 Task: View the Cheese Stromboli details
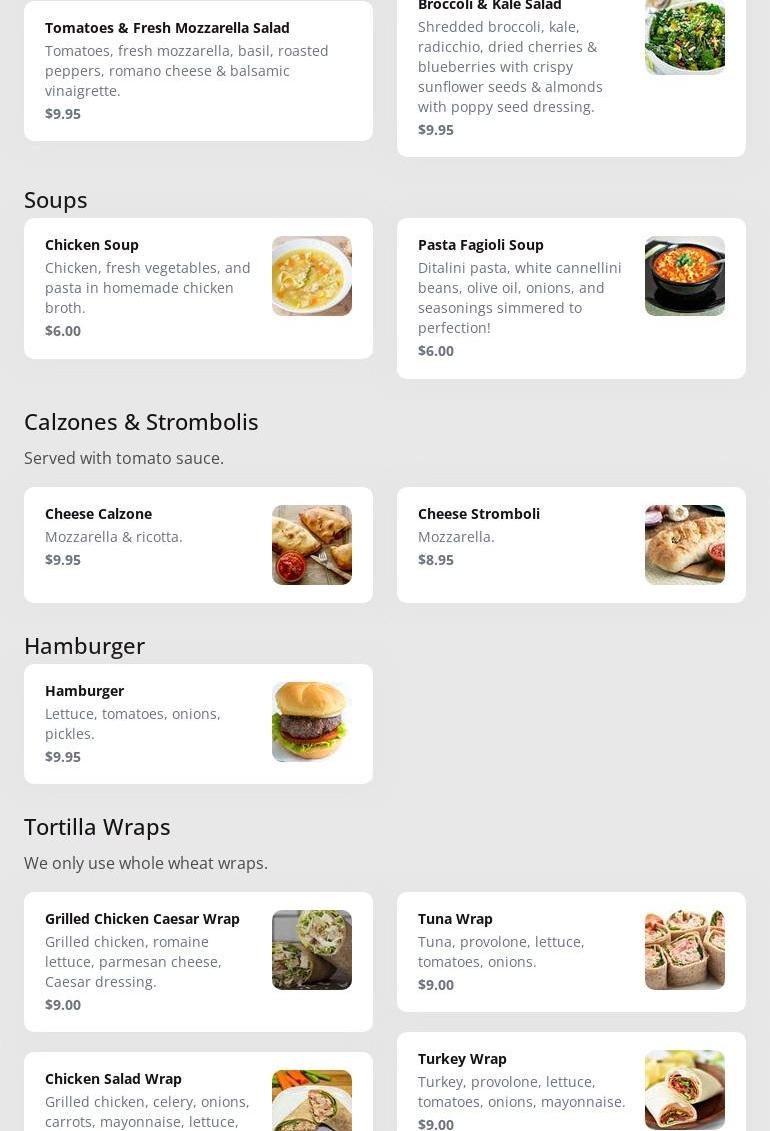point(571,544)
